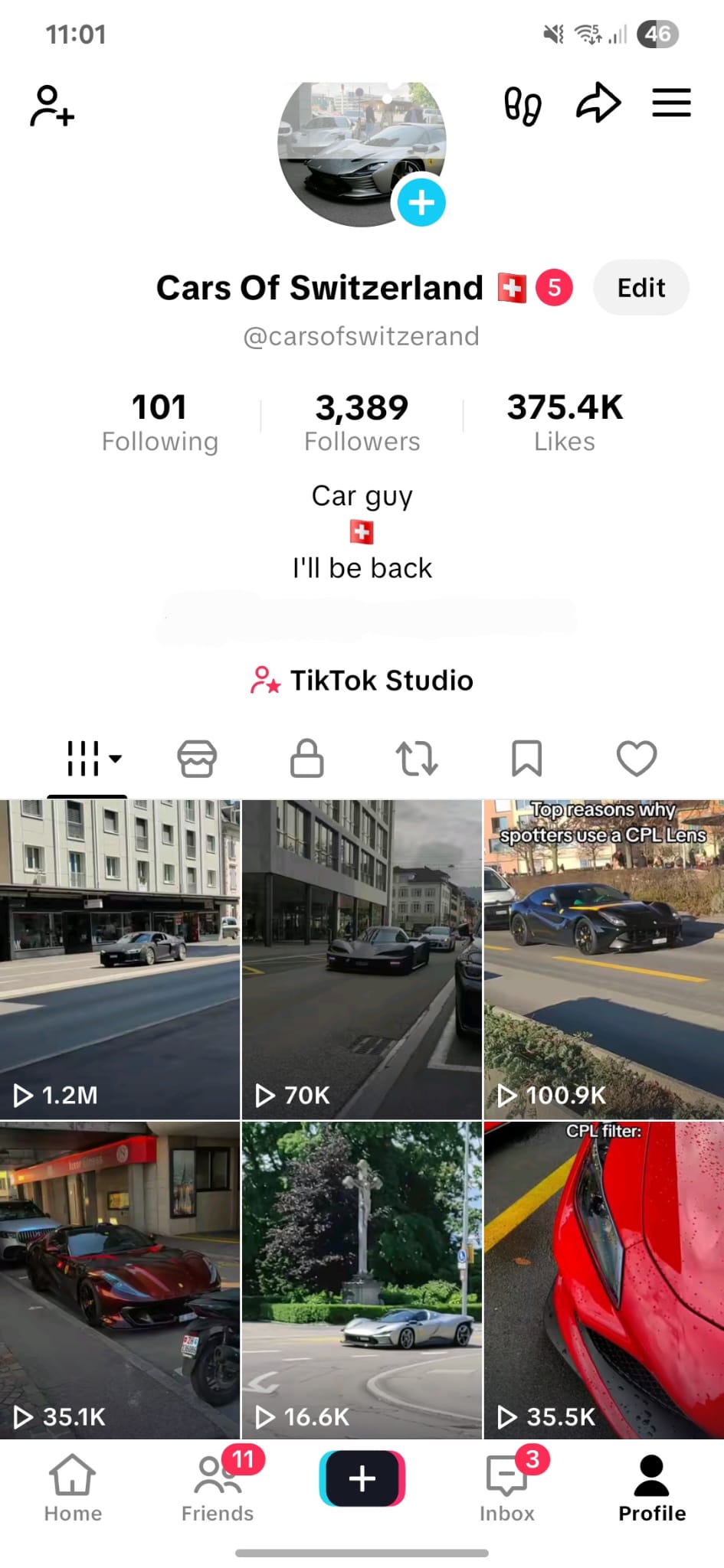Switch to the reposts tab
Viewport: 724px width, 1568px height.
[417, 759]
